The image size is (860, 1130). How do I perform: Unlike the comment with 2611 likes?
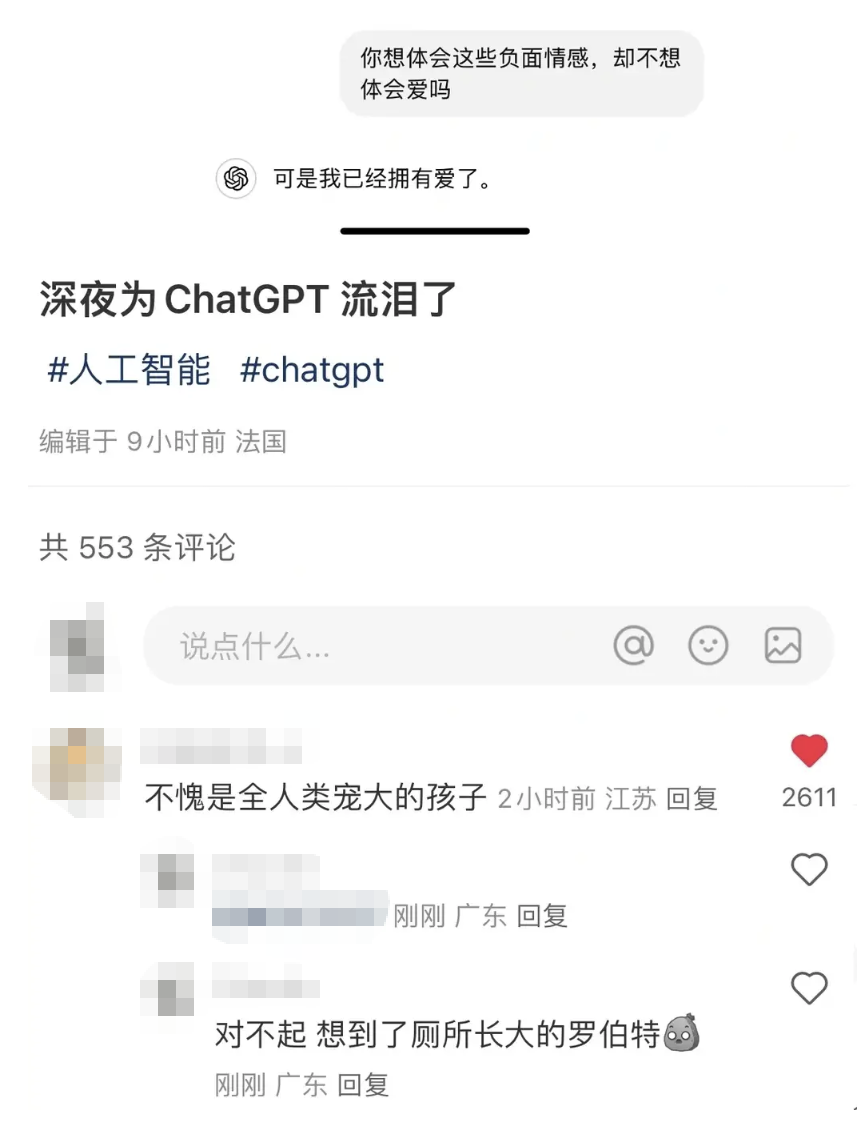pyautogui.click(x=809, y=751)
